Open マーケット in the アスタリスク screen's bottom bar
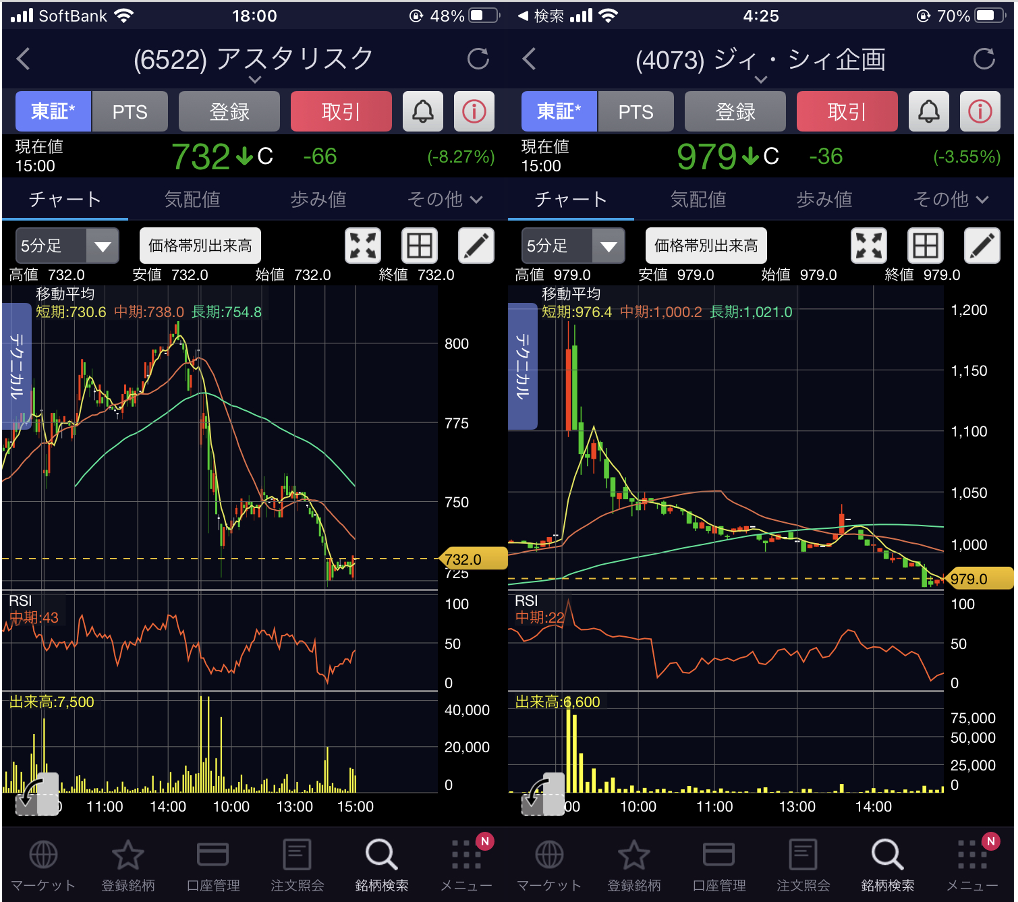This screenshot has width=1018, height=902. point(43,866)
